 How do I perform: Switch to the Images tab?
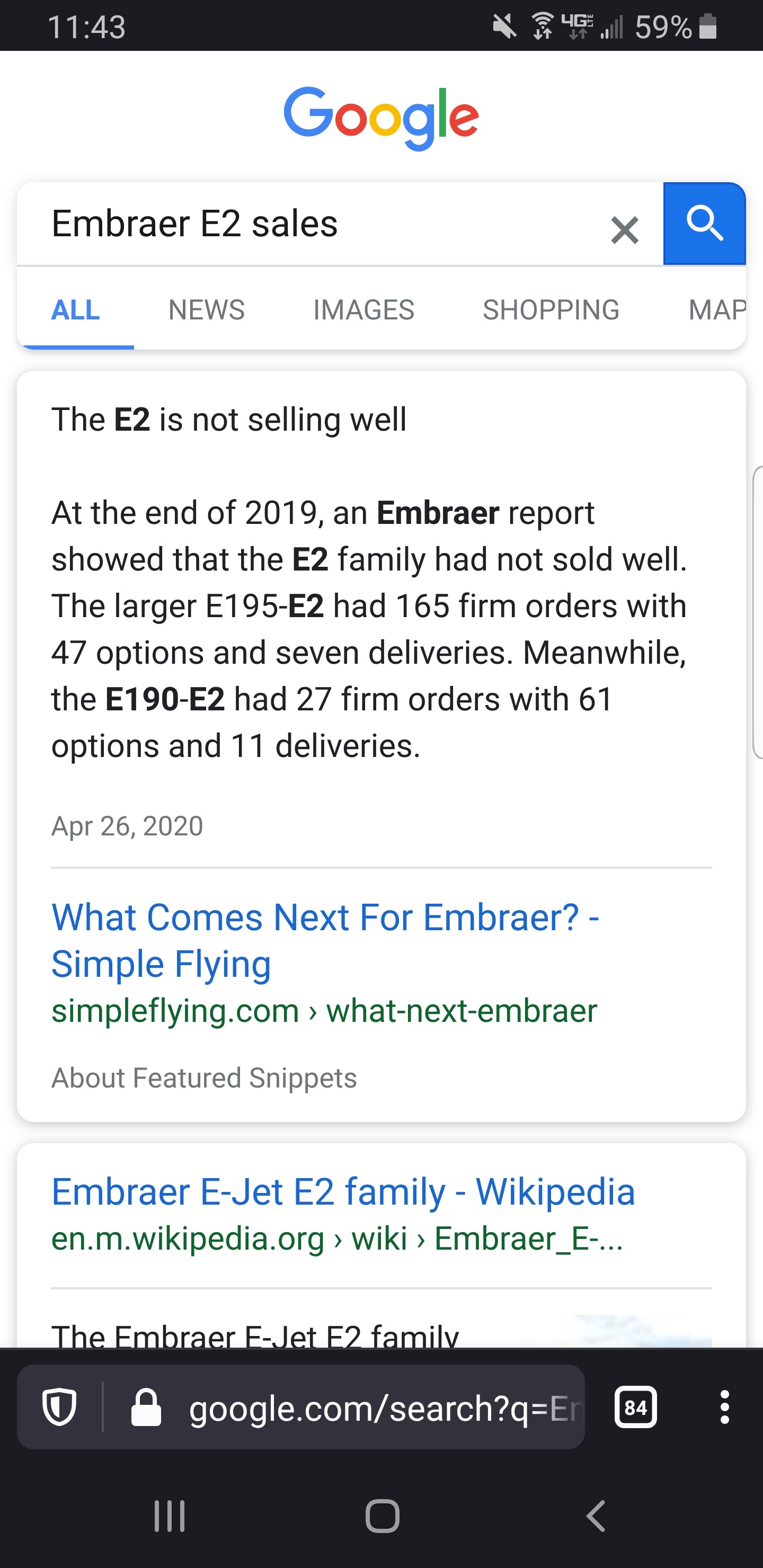(x=363, y=310)
